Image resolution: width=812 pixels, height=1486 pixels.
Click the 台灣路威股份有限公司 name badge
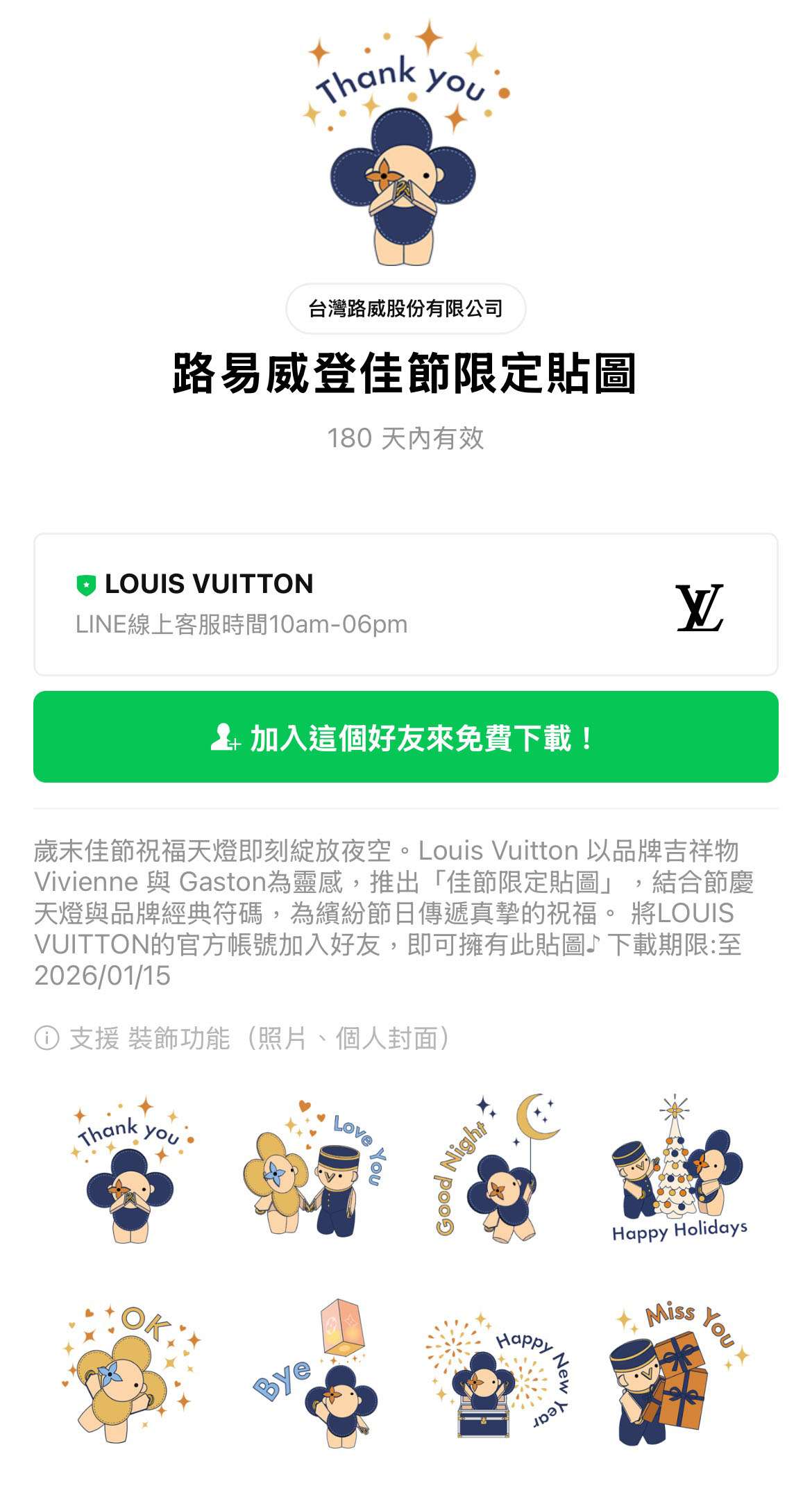click(406, 306)
